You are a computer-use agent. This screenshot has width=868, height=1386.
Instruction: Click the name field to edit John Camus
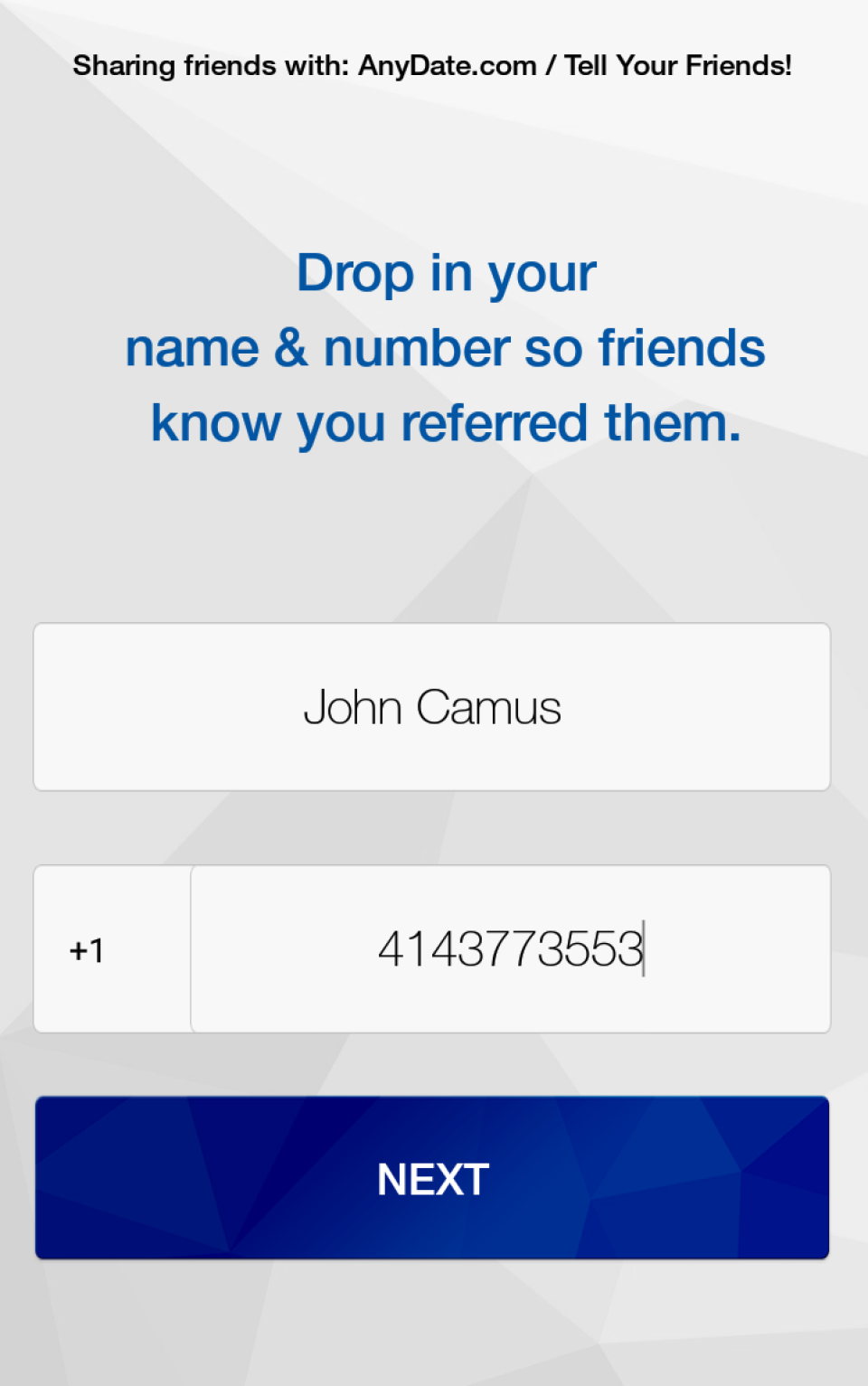432,707
